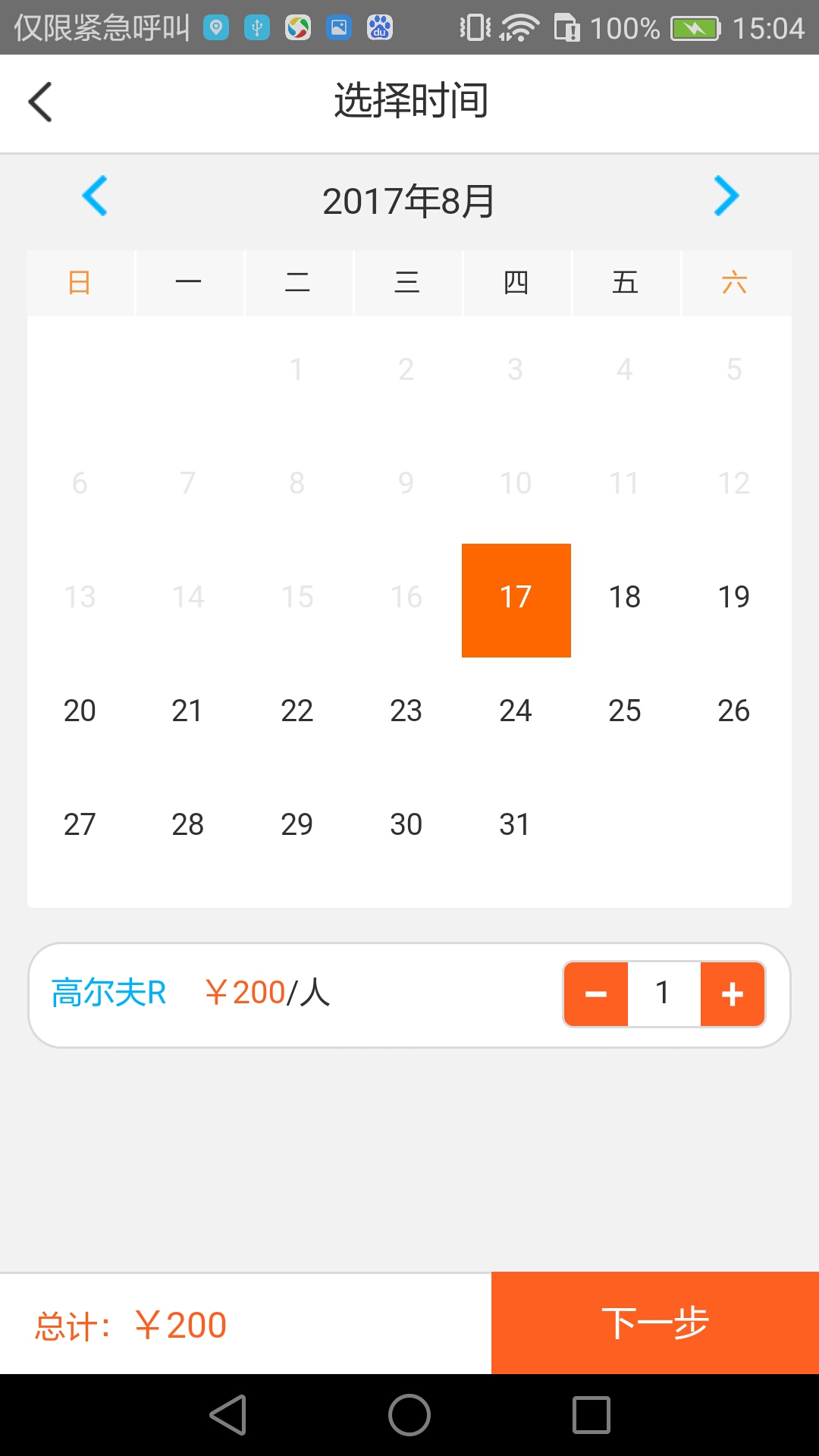Viewport: 819px width, 1456px height.
Task: Tap 下一步 to continue
Action: click(x=655, y=1323)
